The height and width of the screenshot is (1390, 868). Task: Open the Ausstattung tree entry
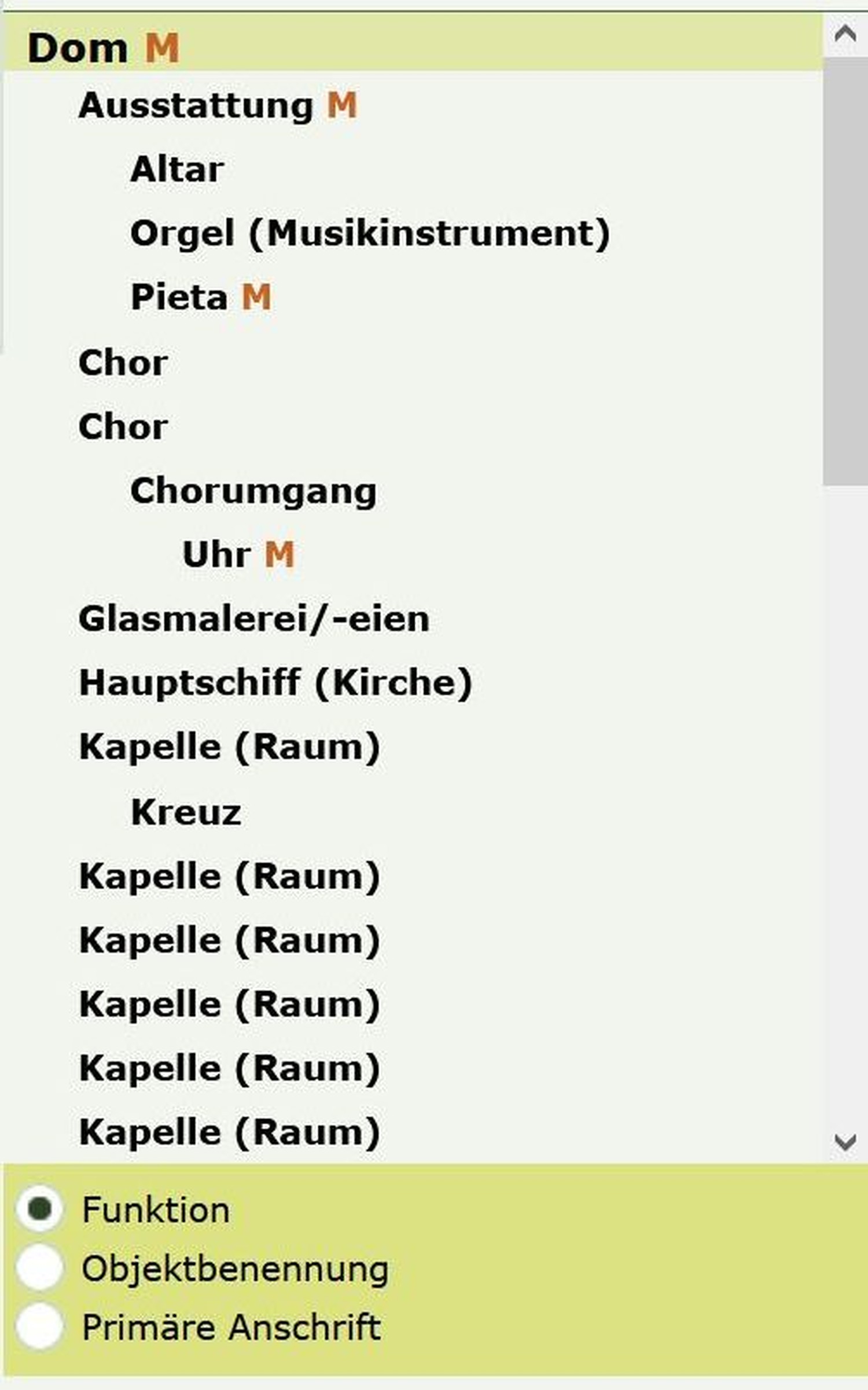tap(196, 106)
